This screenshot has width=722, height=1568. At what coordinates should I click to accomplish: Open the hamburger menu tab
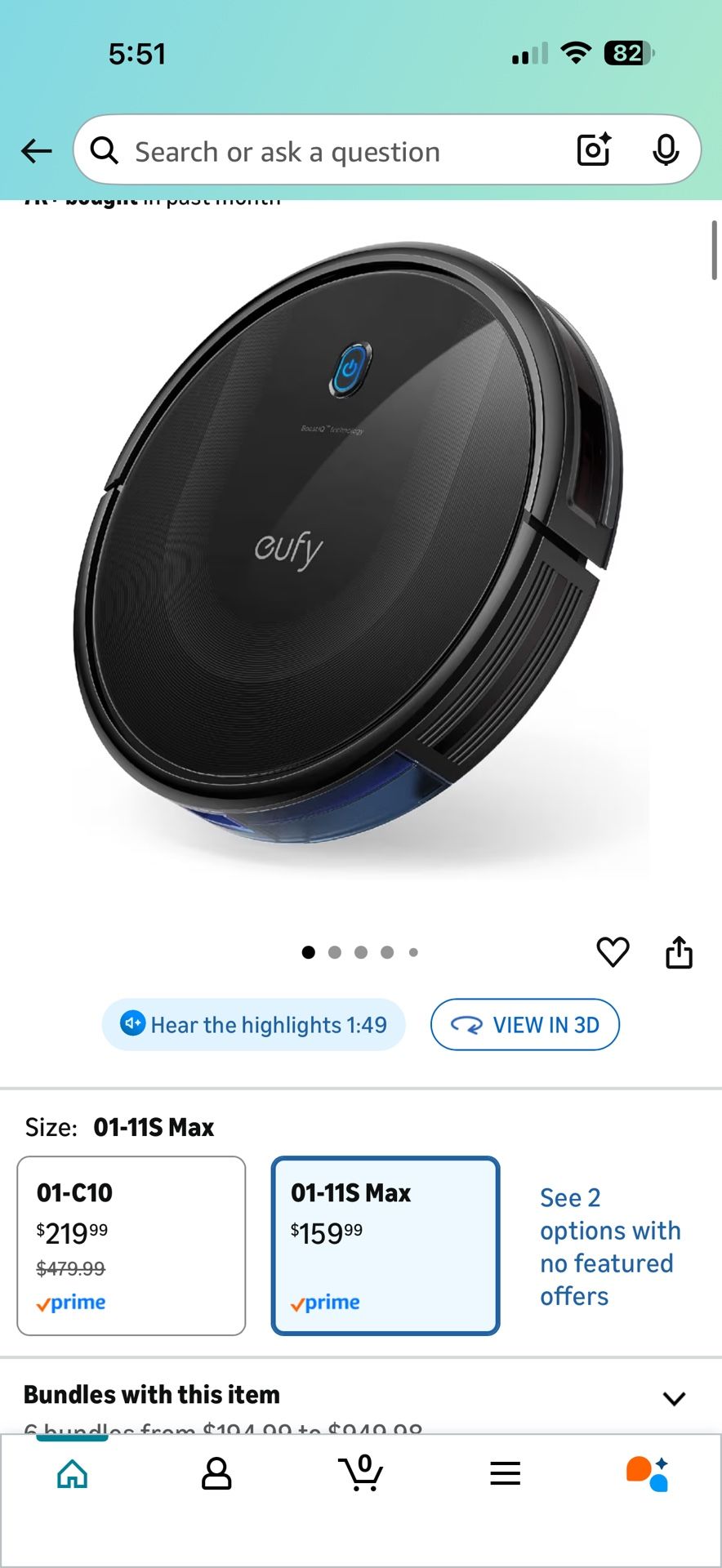[x=506, y=1474]
